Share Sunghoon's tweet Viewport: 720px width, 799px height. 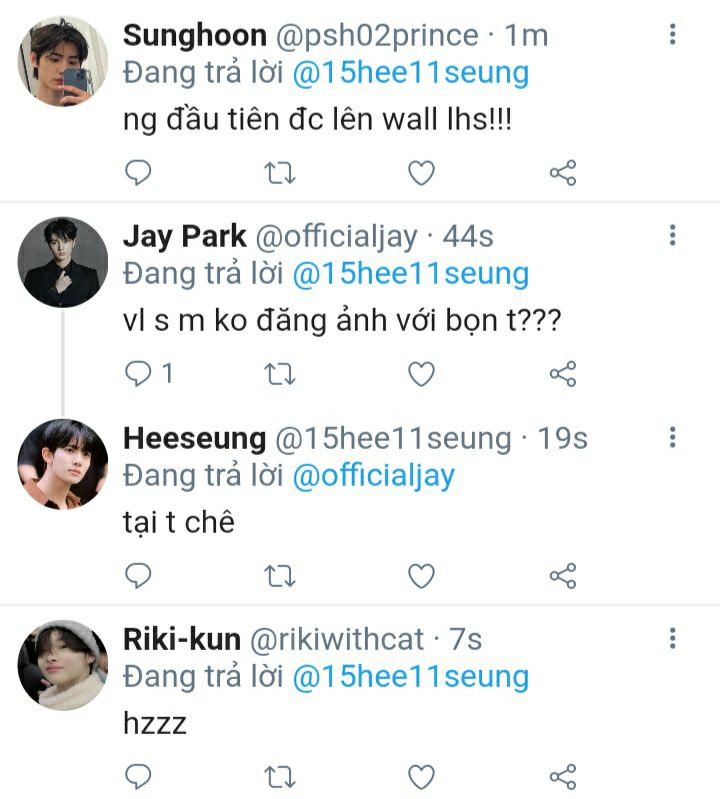pos(563,173)
